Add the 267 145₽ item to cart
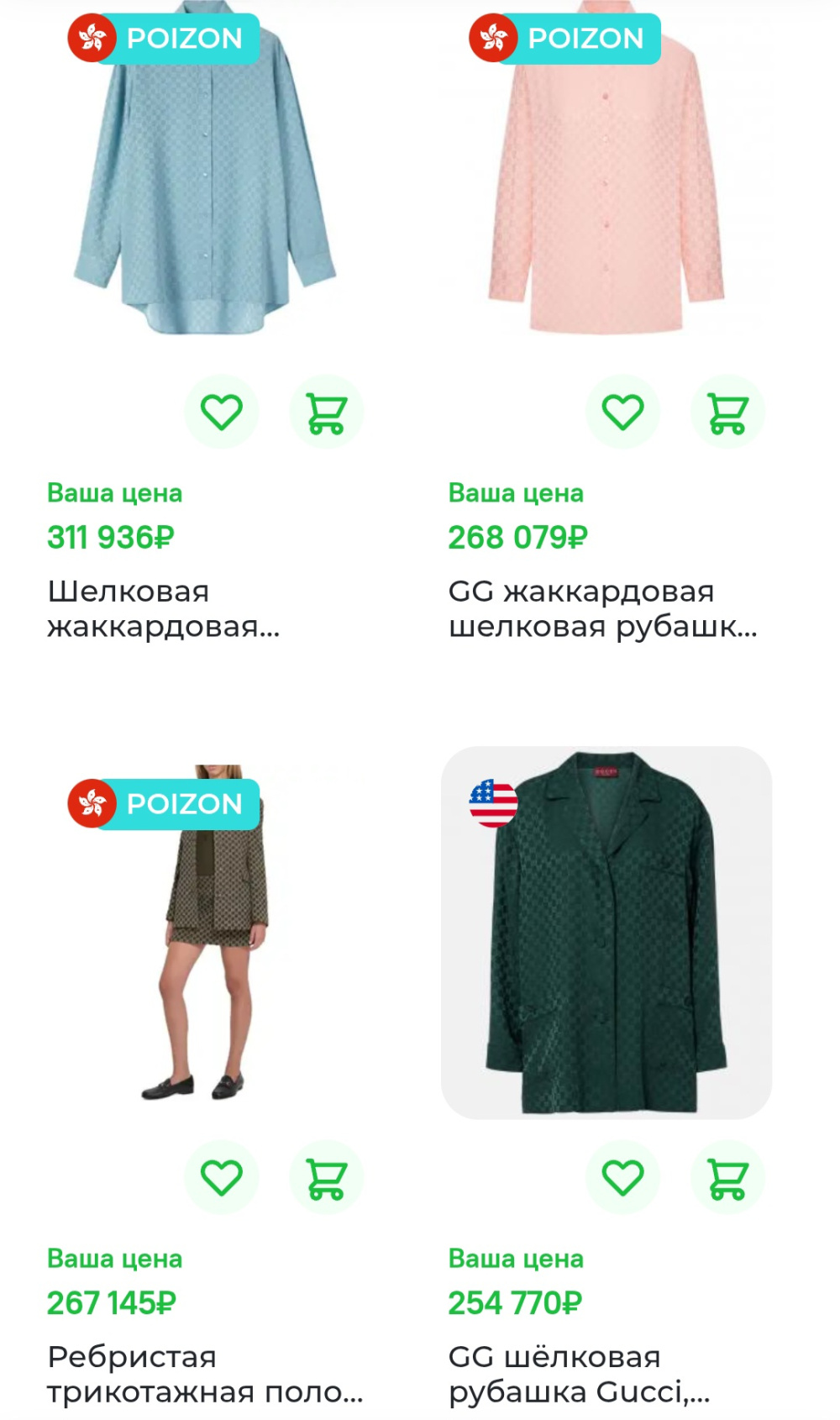Image resolution: width=840 pixels, height=1420 pixels. pyautogui.click(x=326, y=1177)
